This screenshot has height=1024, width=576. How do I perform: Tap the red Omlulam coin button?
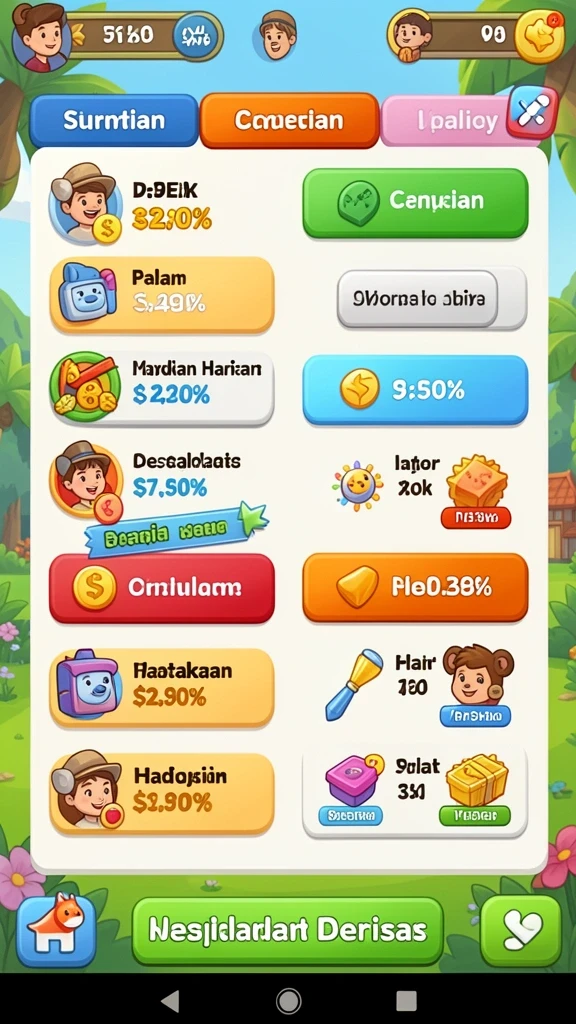pyautogui.click(x=162, y=588)
